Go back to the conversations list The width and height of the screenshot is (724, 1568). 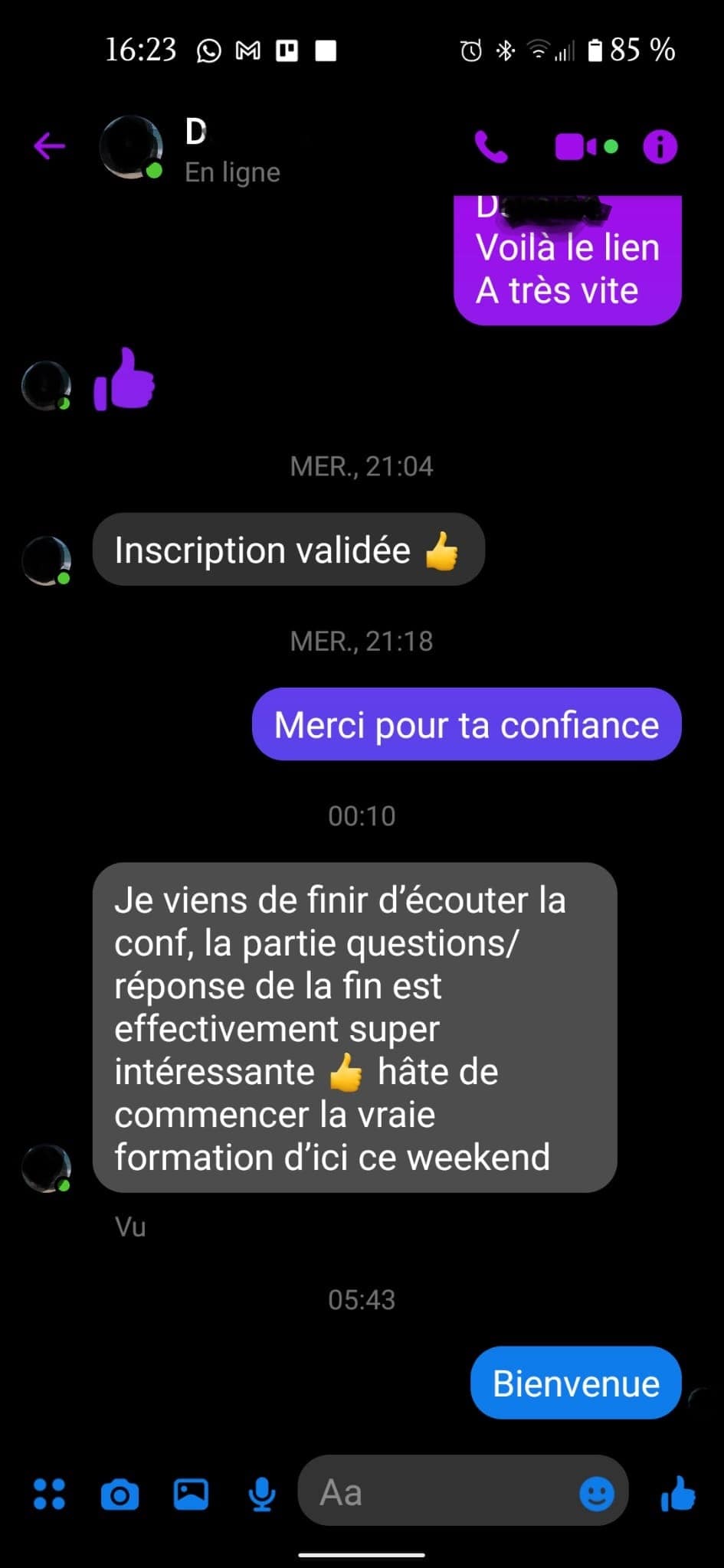(x=50, y=145)
